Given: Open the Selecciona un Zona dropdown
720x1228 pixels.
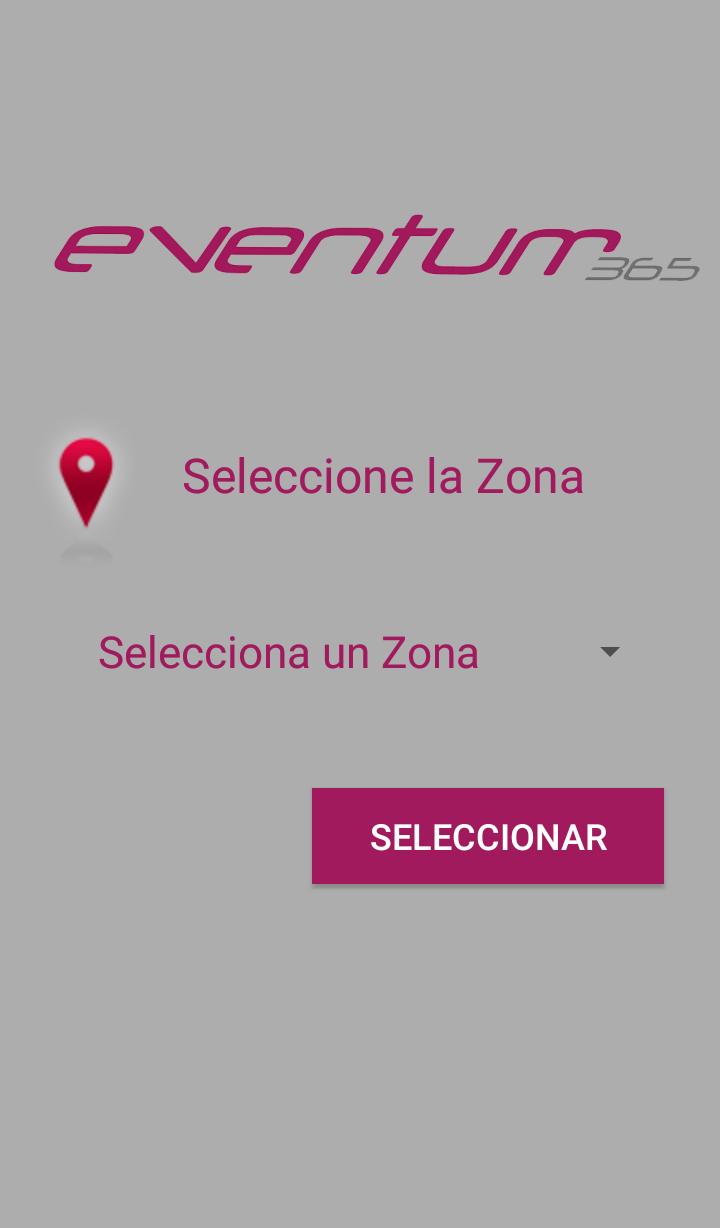Looking at the screenshot, I should (x=360, y=651).
